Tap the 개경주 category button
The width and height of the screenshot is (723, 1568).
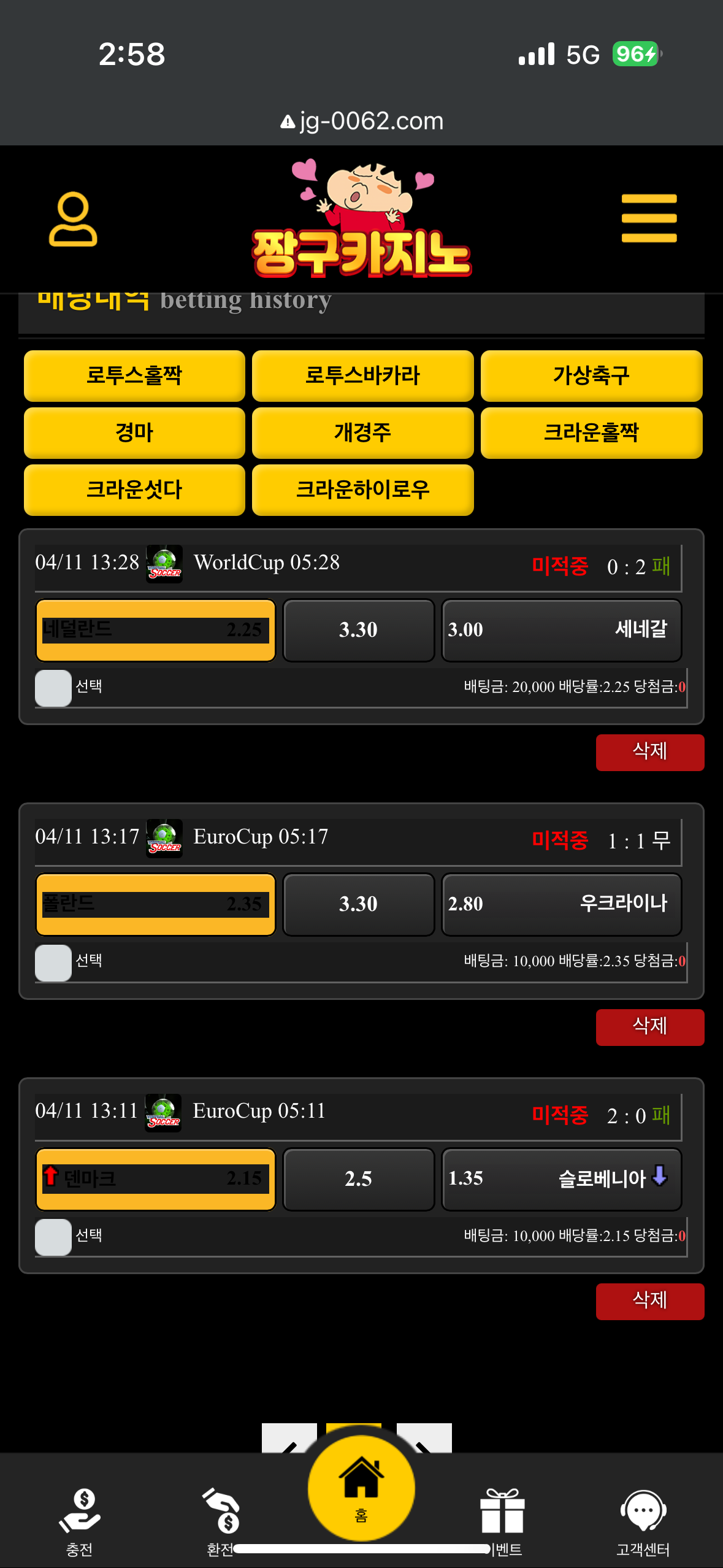[x=362, y=432]
